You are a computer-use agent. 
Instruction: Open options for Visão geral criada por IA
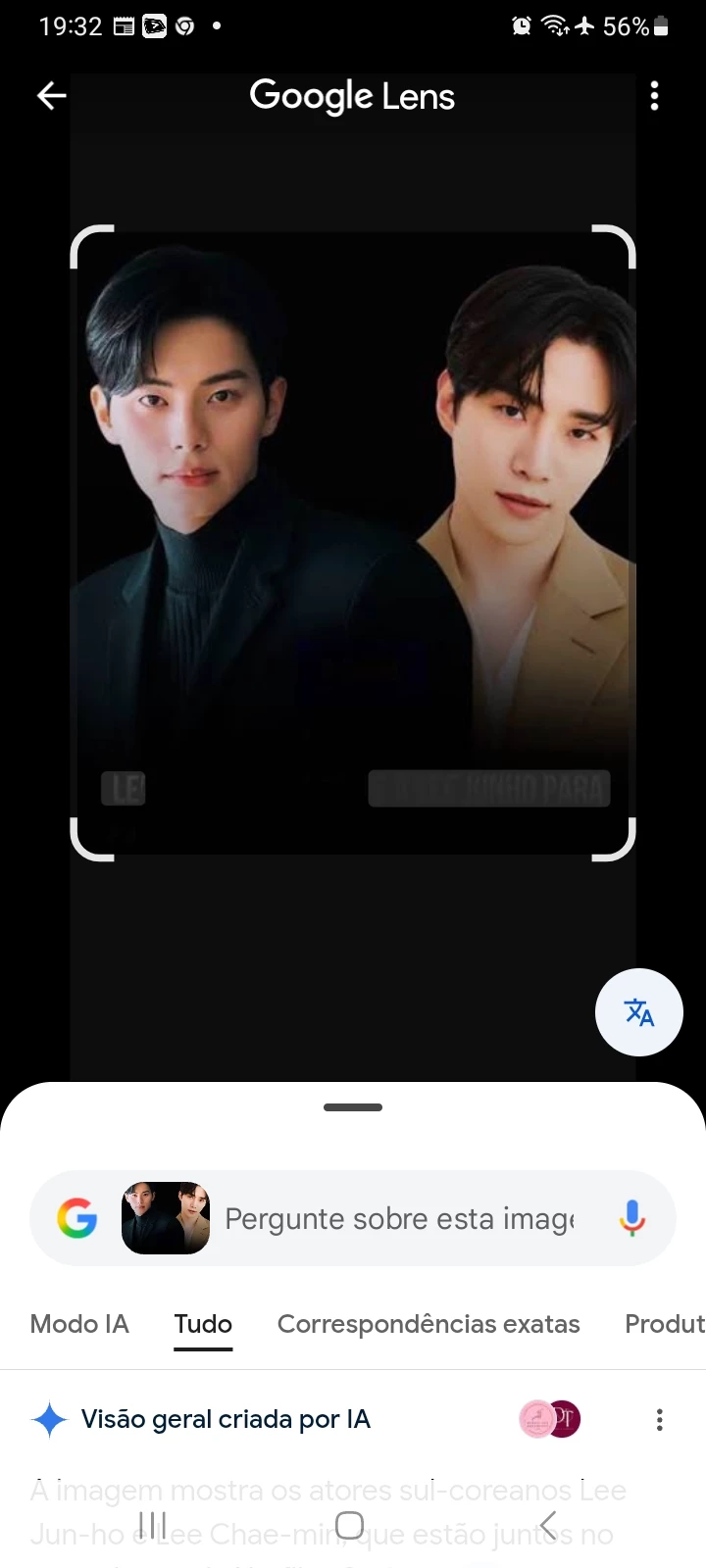pos(659,1419)
